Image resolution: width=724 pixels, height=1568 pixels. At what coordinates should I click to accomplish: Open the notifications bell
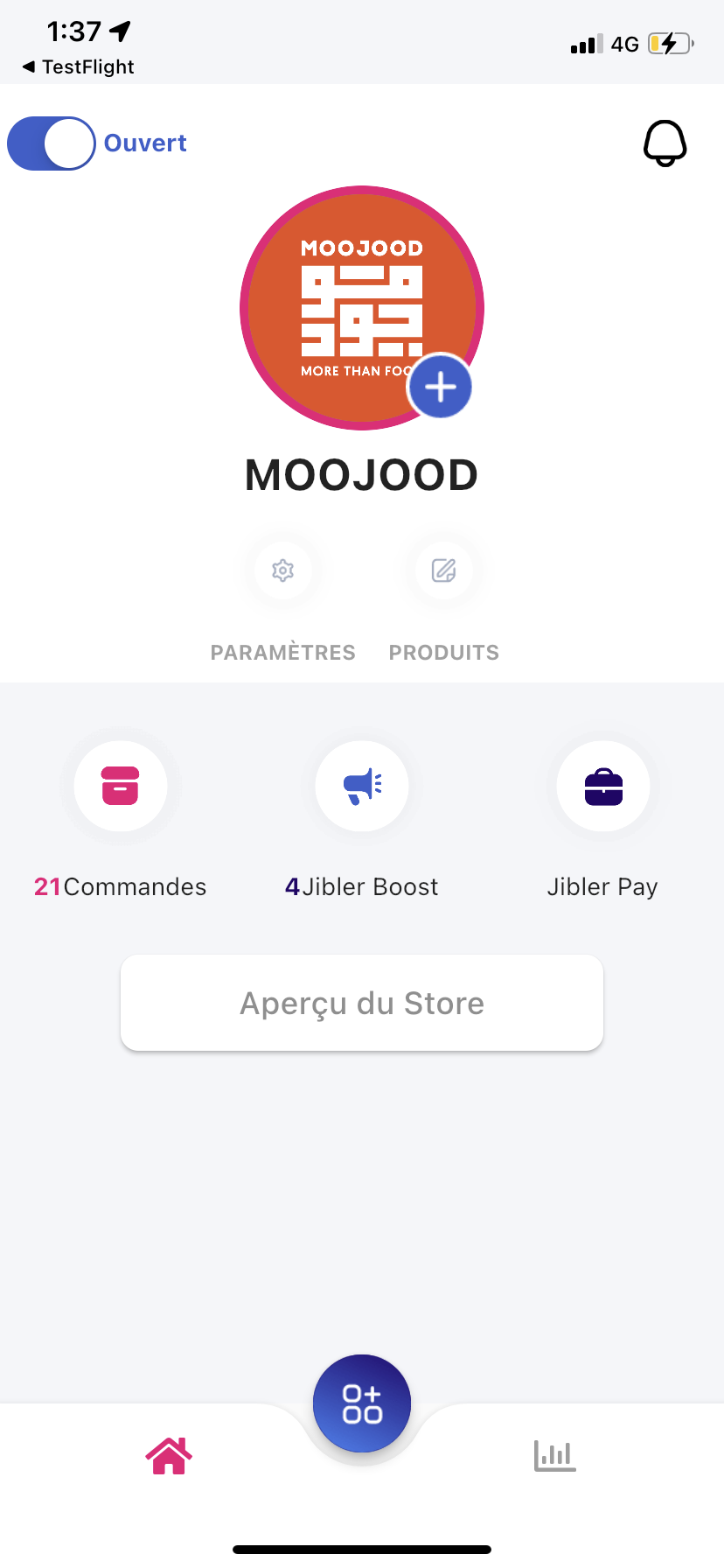click(665, 143)
